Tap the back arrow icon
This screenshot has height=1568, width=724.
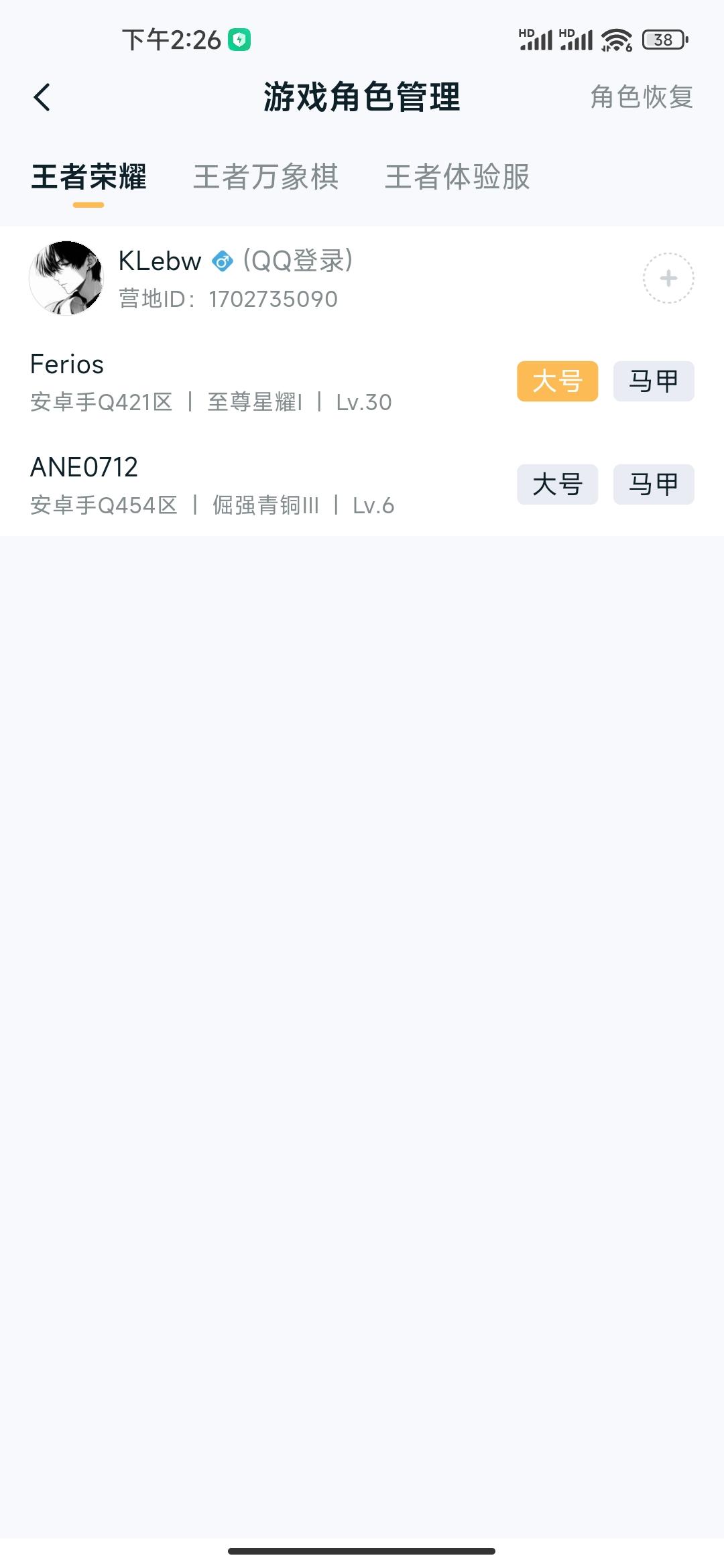coord(42,98)
